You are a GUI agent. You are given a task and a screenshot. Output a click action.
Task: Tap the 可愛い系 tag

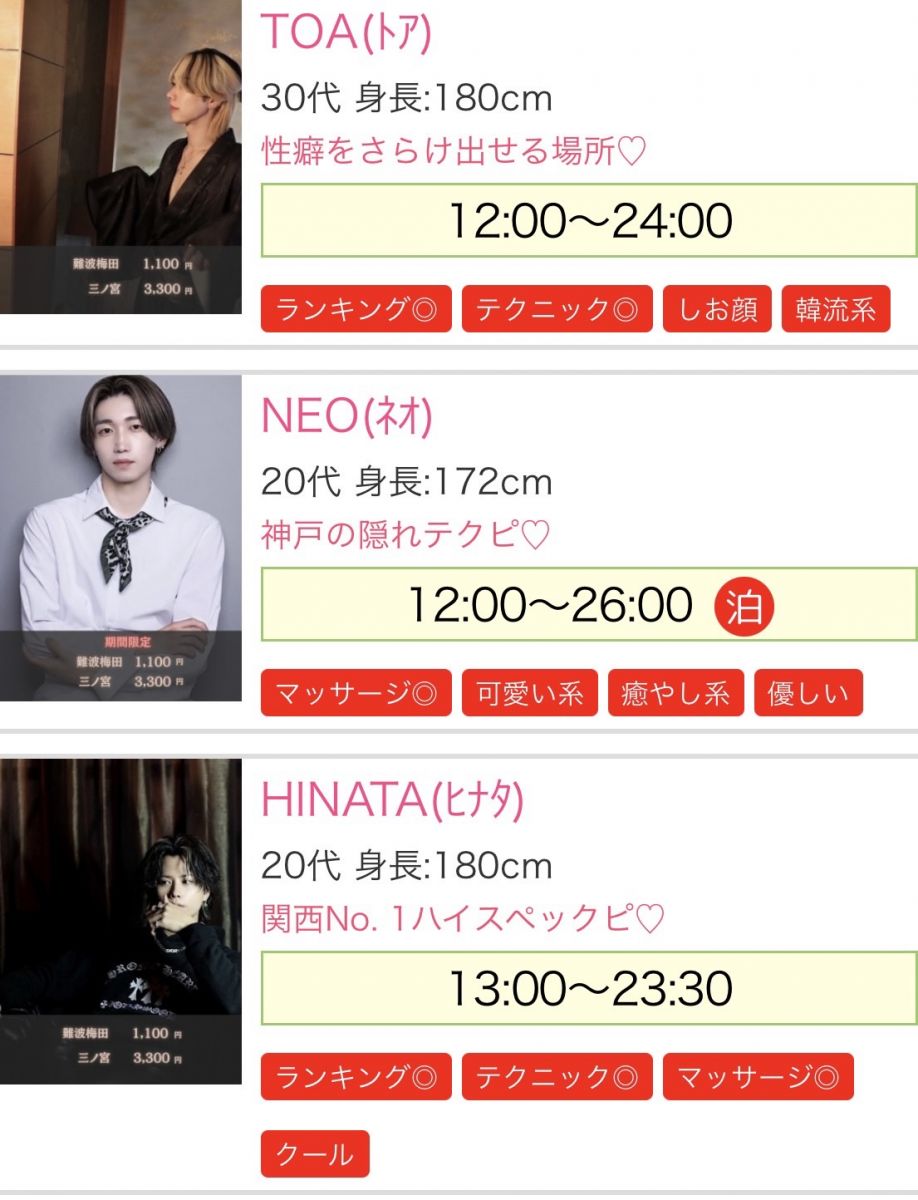[529, 693]
